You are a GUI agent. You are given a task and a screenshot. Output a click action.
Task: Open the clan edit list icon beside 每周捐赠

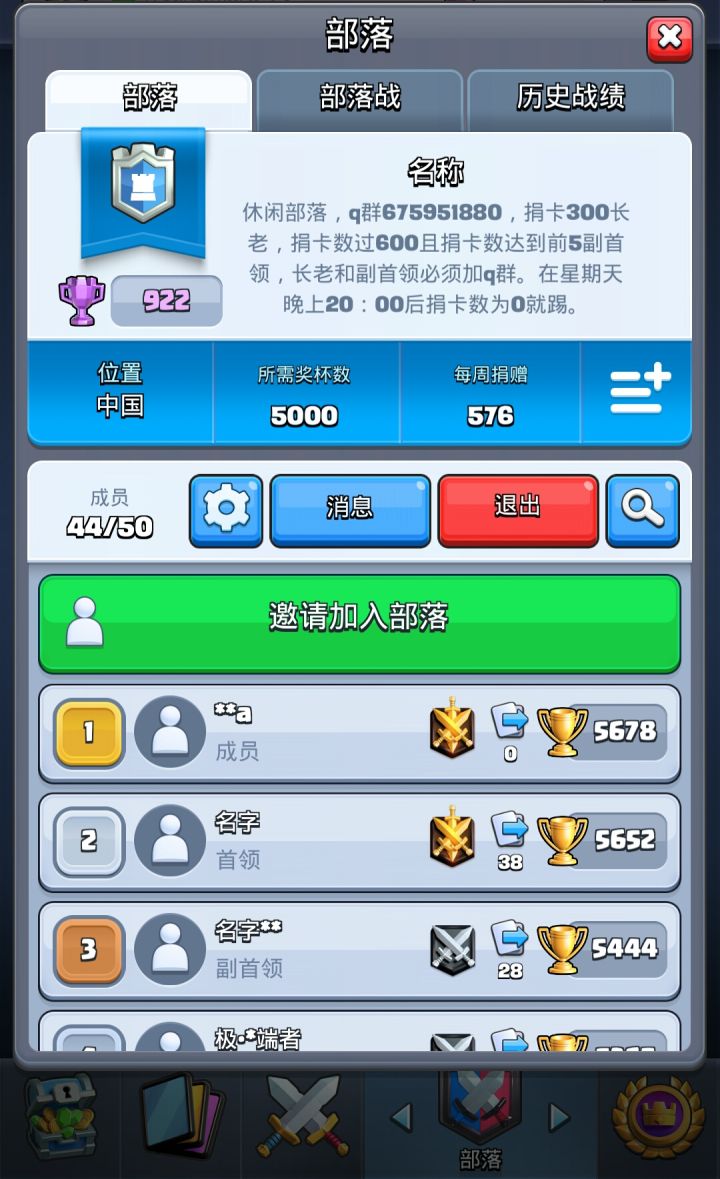(637, 392)
